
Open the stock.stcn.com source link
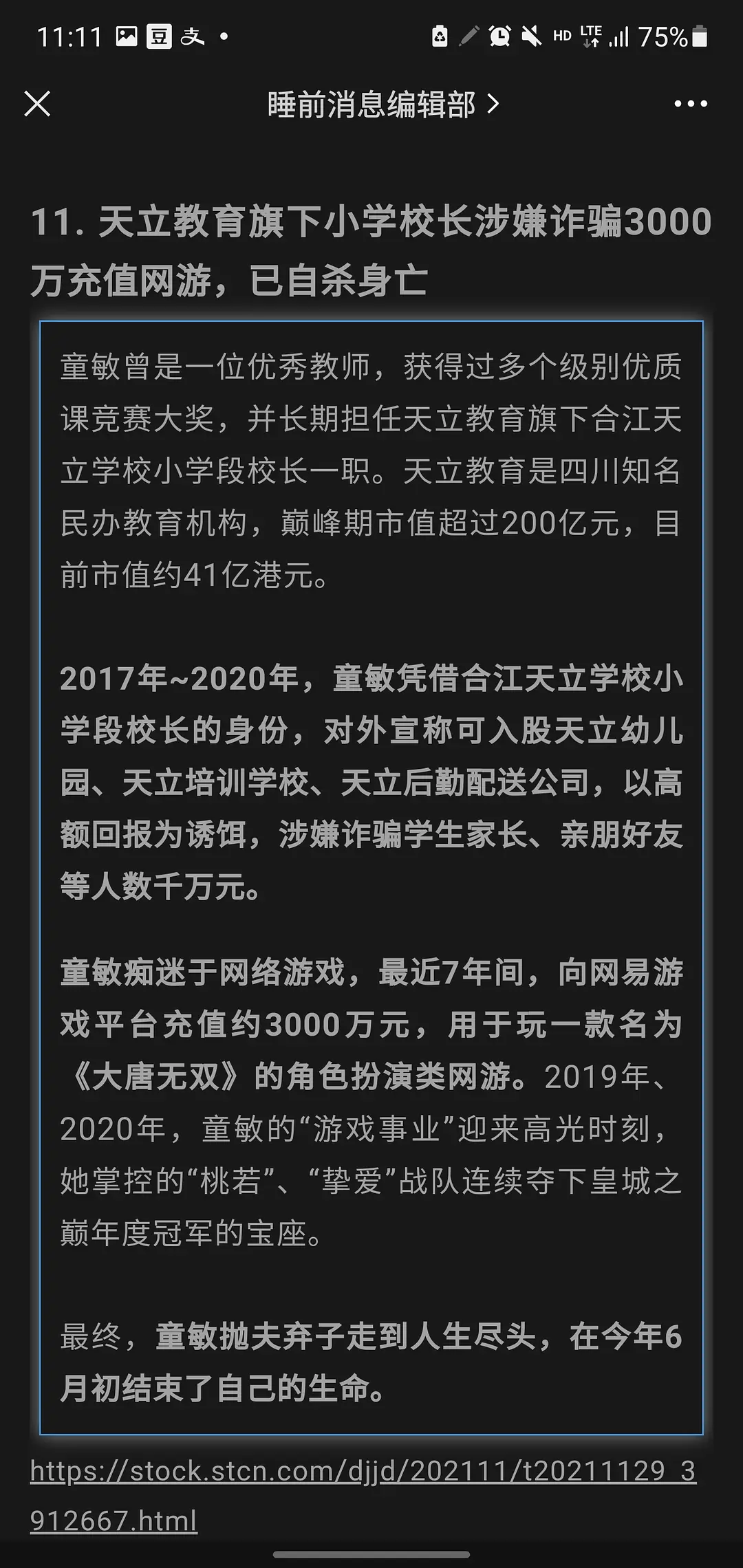tap(363, 1472)
